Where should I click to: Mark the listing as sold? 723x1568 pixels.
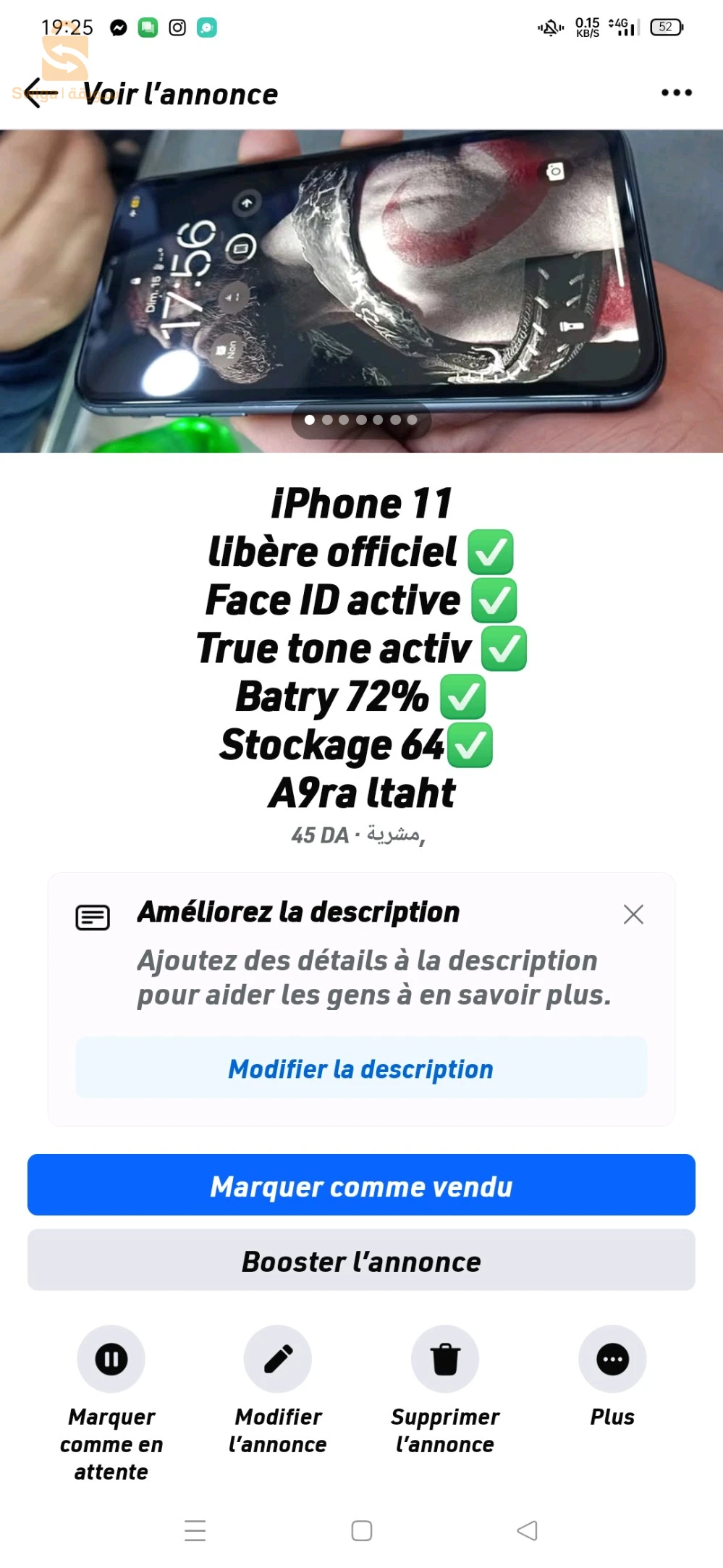tap(361, 1186)
